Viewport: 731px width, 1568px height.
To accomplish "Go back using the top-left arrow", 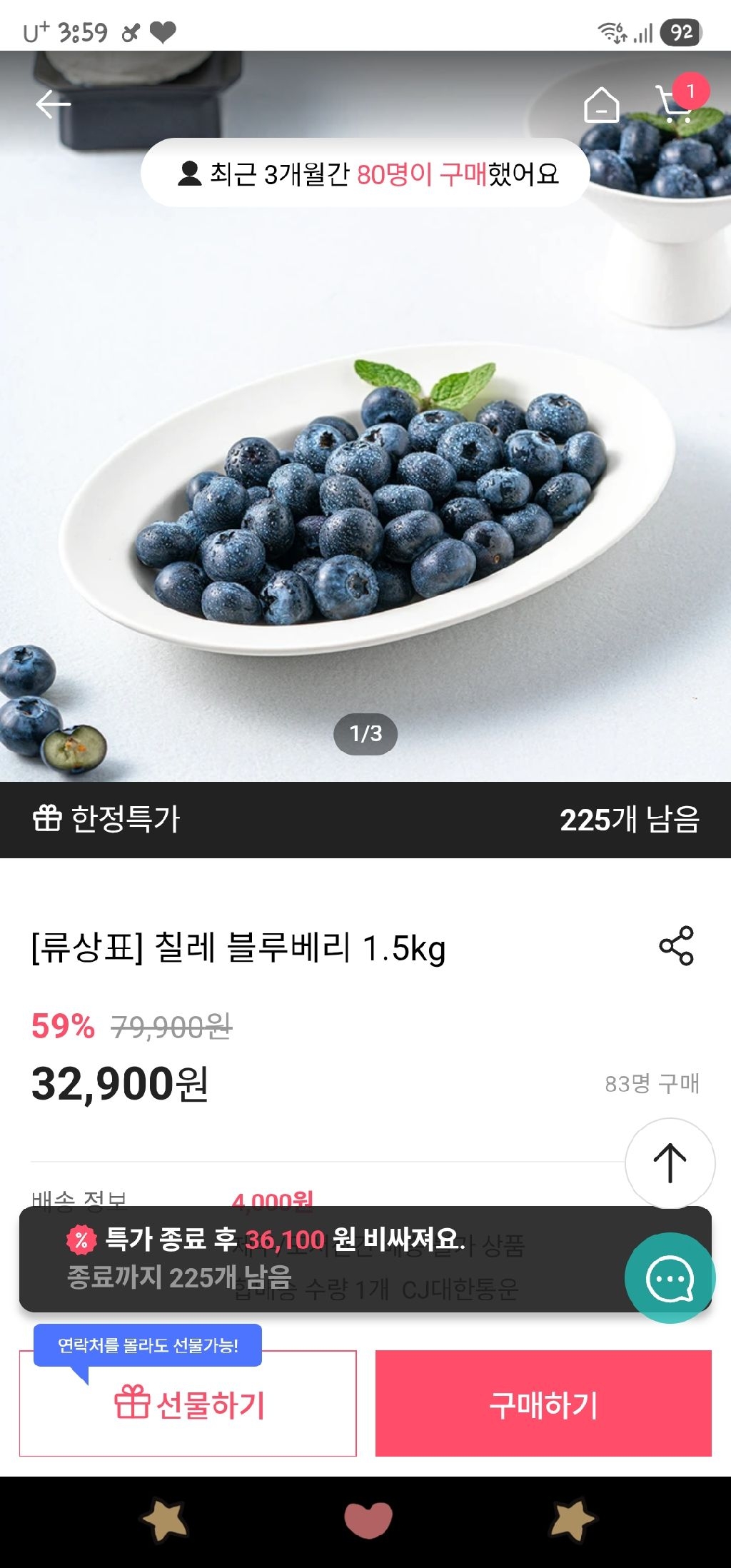I will [x=54, y=104].
